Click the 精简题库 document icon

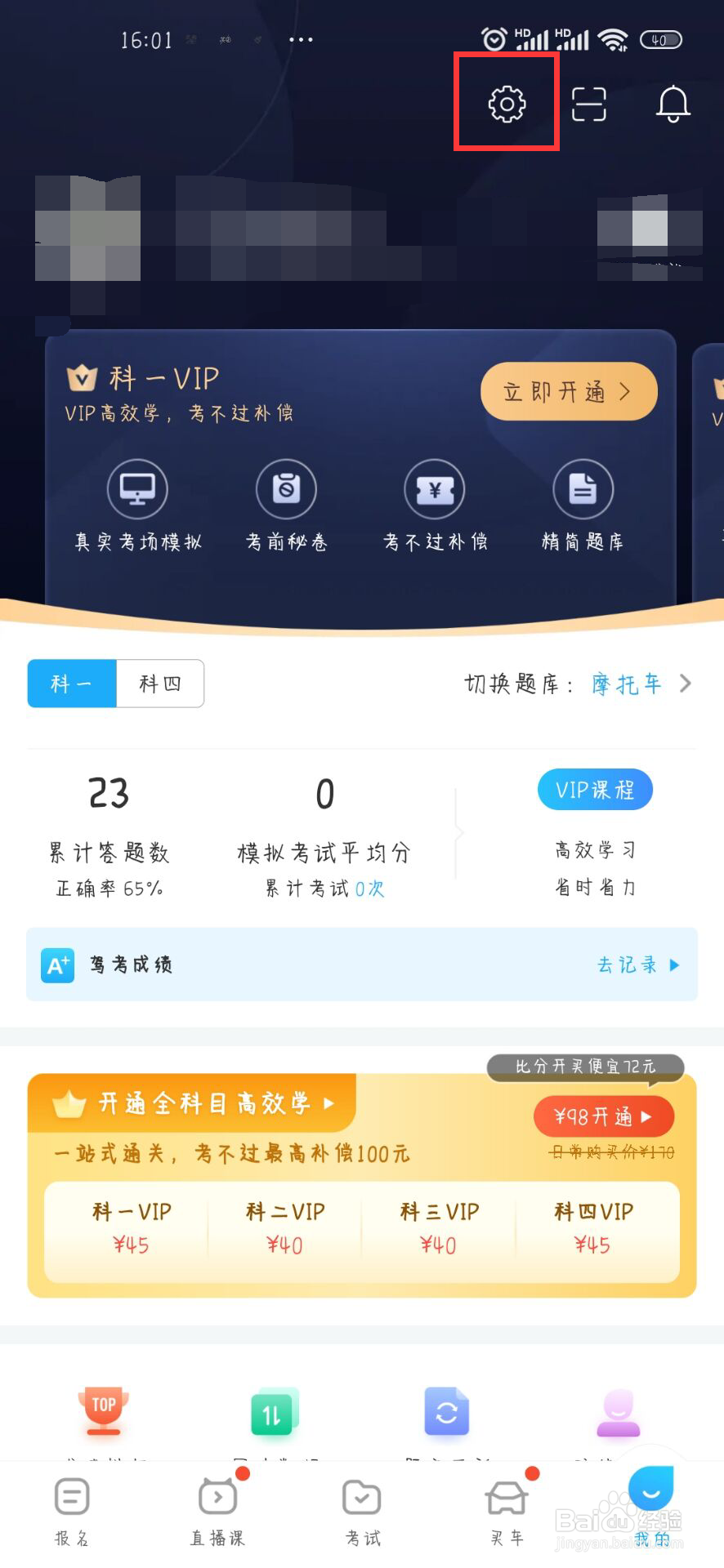583,488
